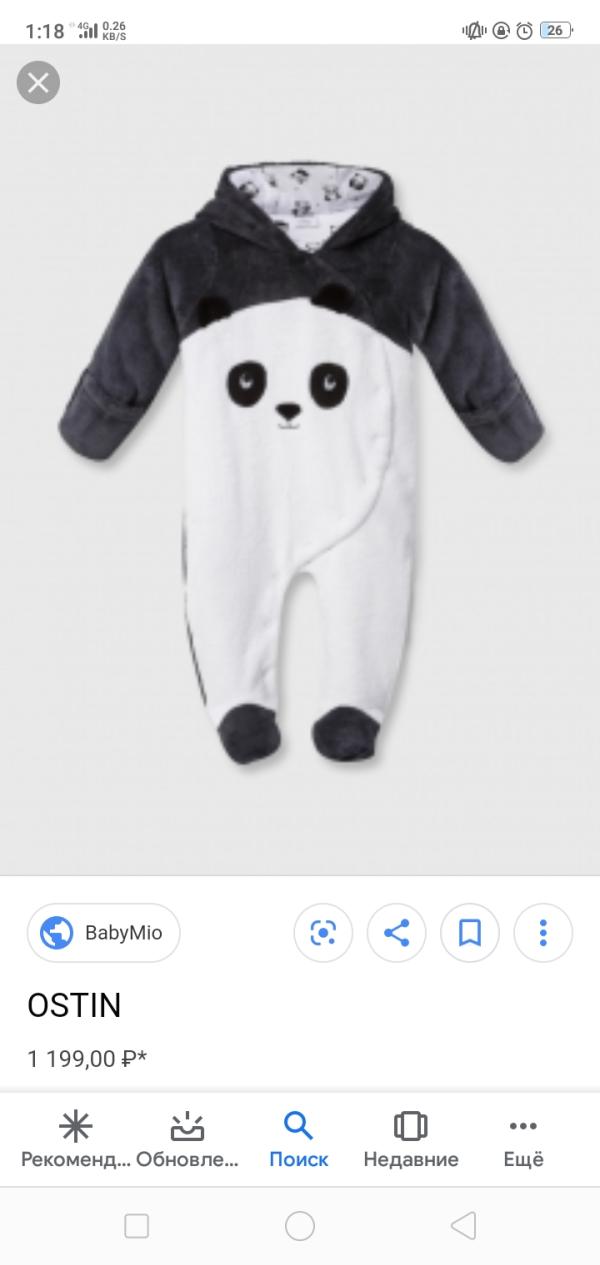The width and height of the screenshot is (600, 1265).
Task: Tap the system home button
Action: point(300,1225)
